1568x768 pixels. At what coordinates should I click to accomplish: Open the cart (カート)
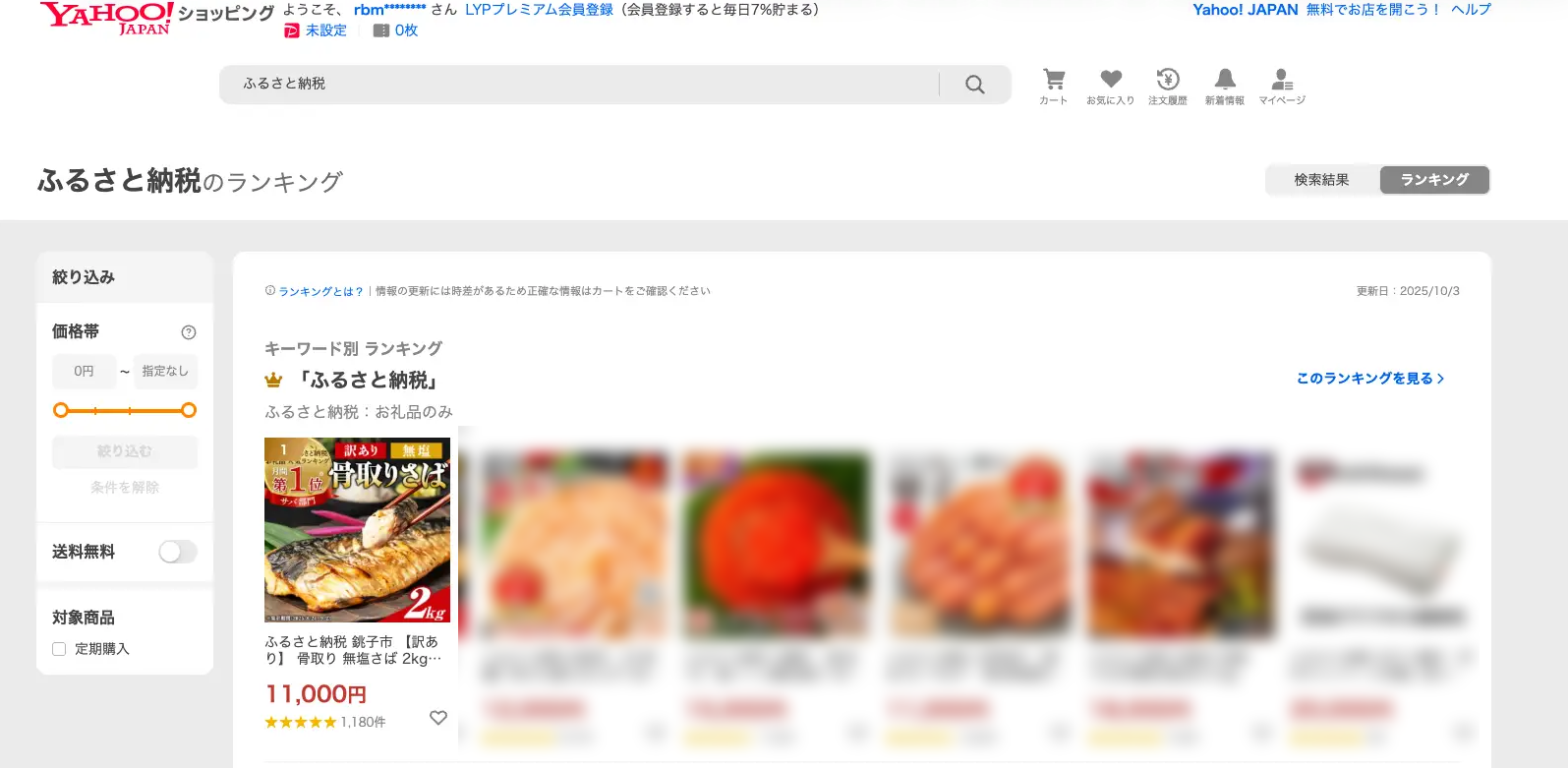1053,86
